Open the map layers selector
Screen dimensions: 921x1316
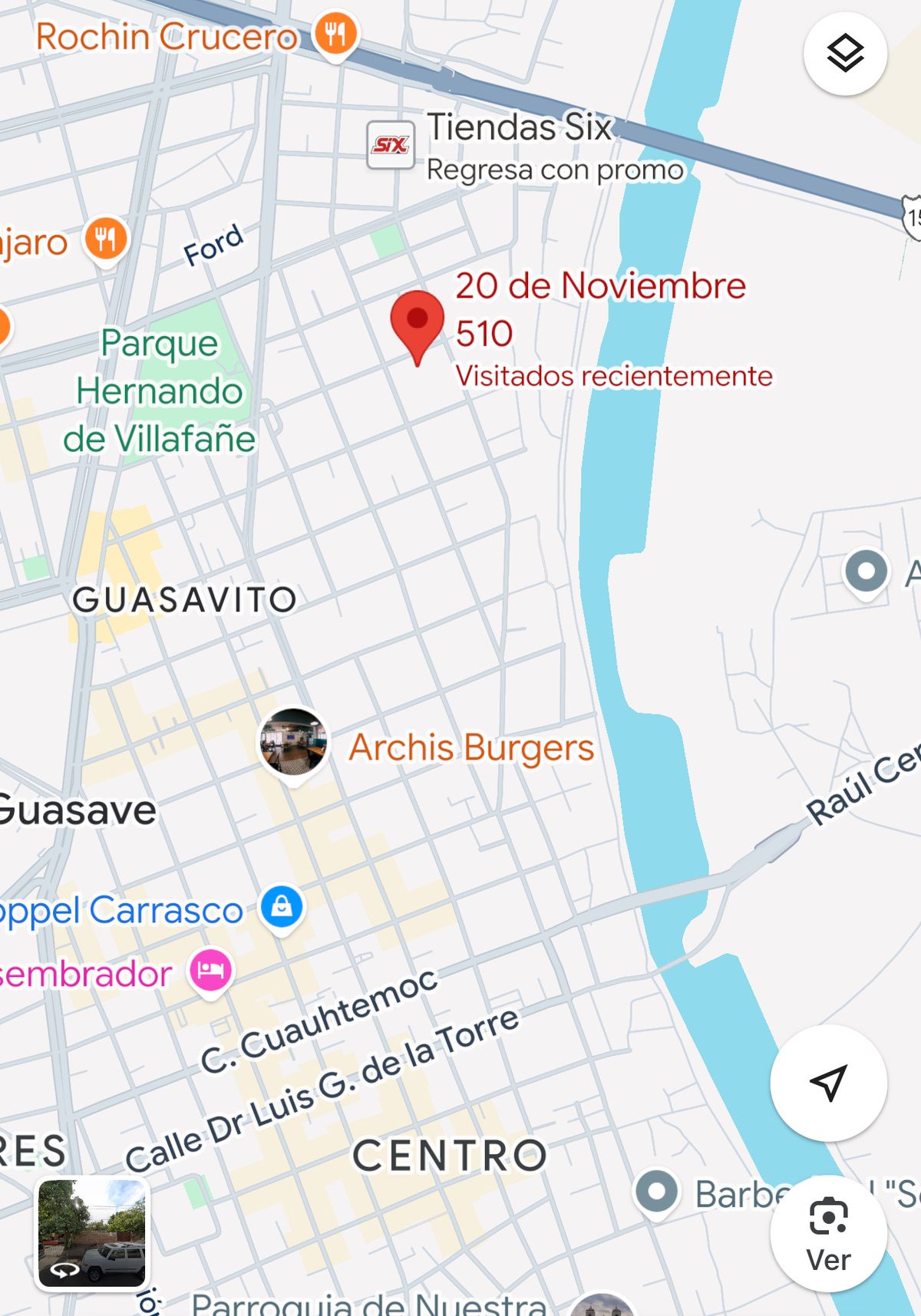coord(845,54)
